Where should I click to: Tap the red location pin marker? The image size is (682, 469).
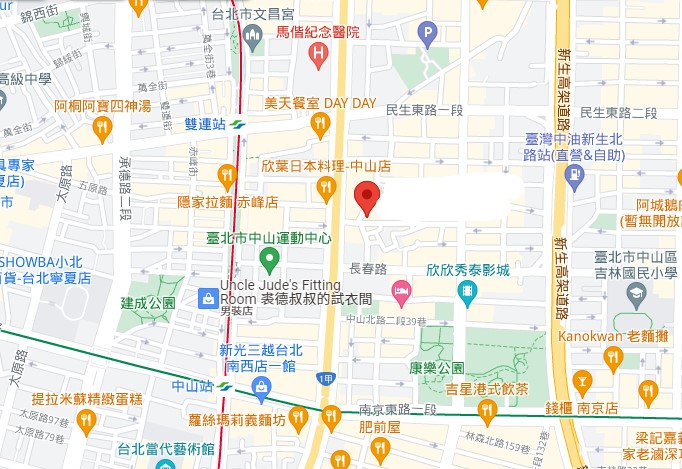(x=367, y=196)
